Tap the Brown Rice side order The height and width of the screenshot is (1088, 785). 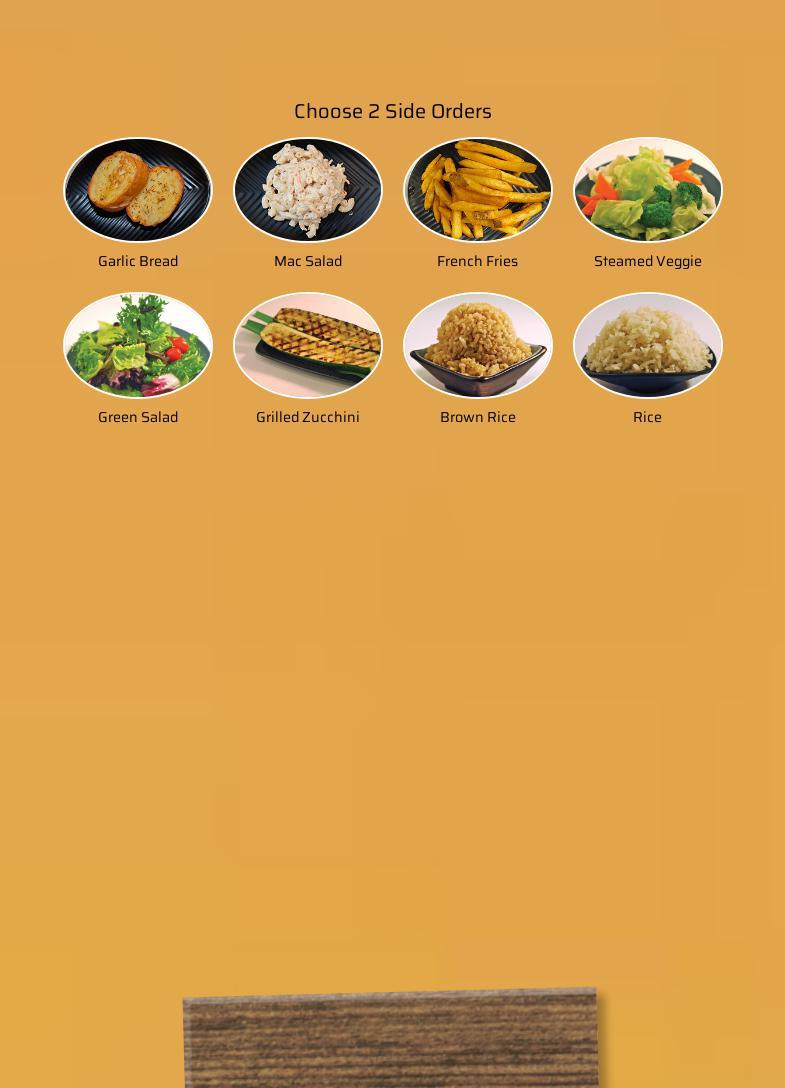(478, 345)
